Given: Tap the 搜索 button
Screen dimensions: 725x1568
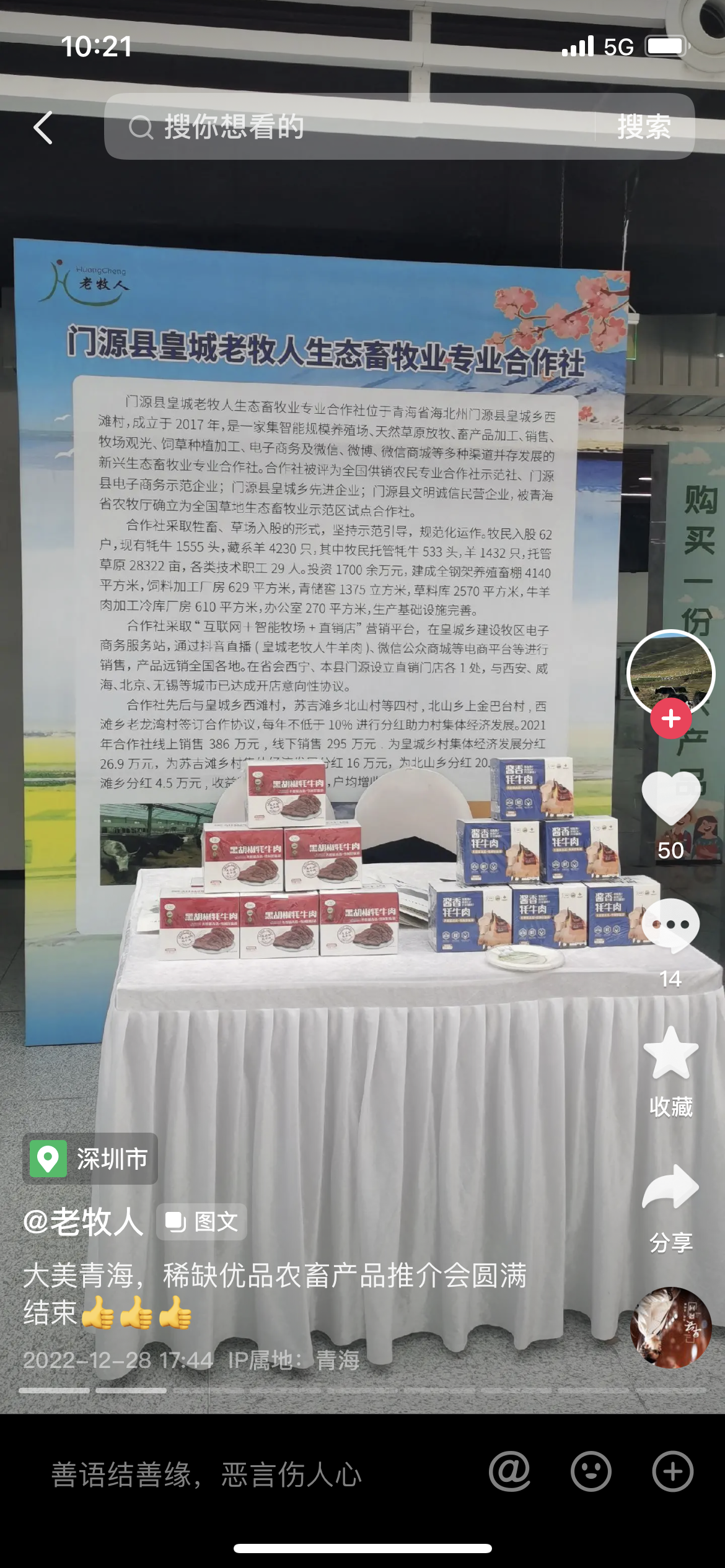Looking at the screenshot, I should click(644, 127).
